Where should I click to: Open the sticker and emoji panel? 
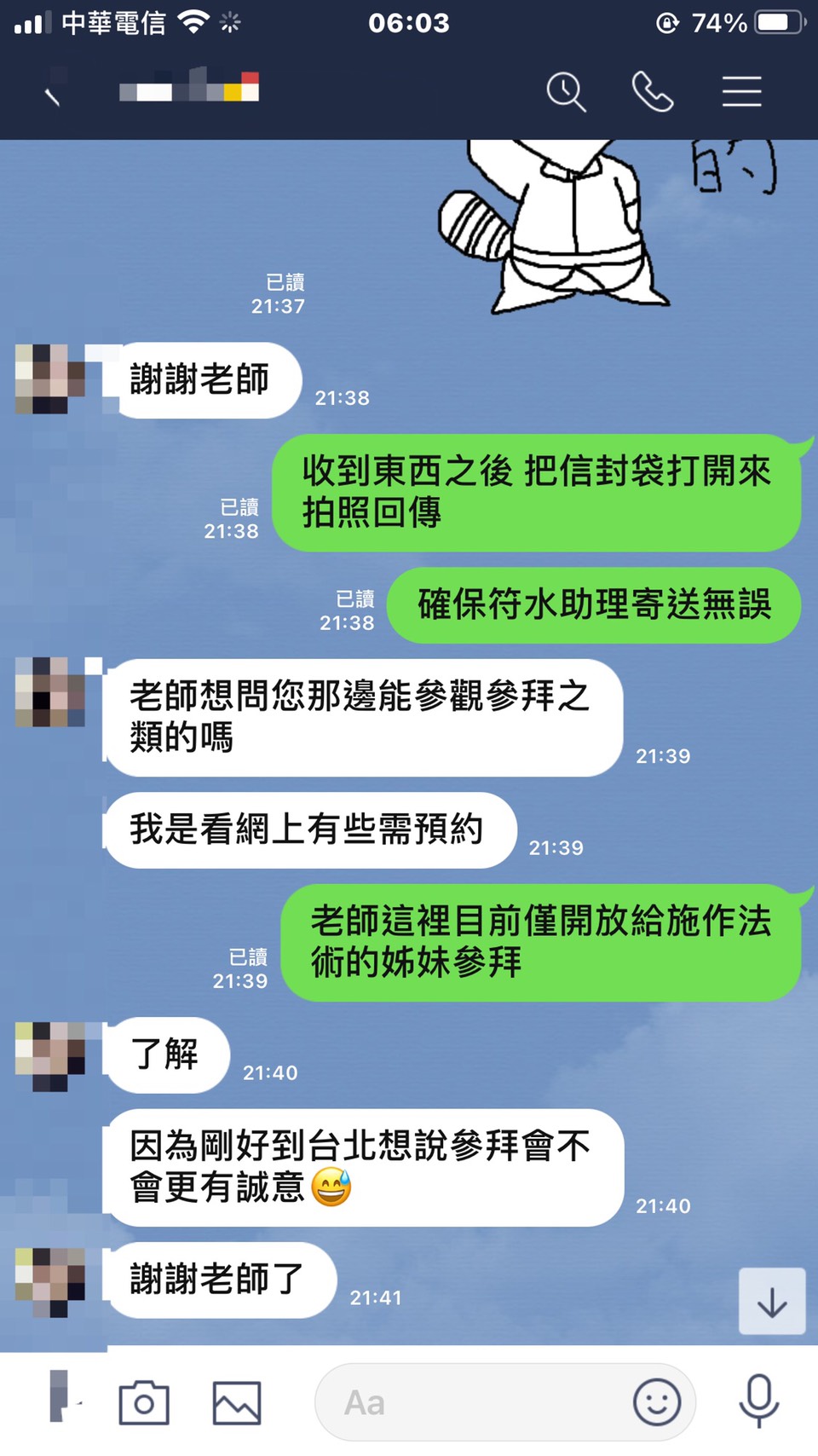pos(657,1402)
